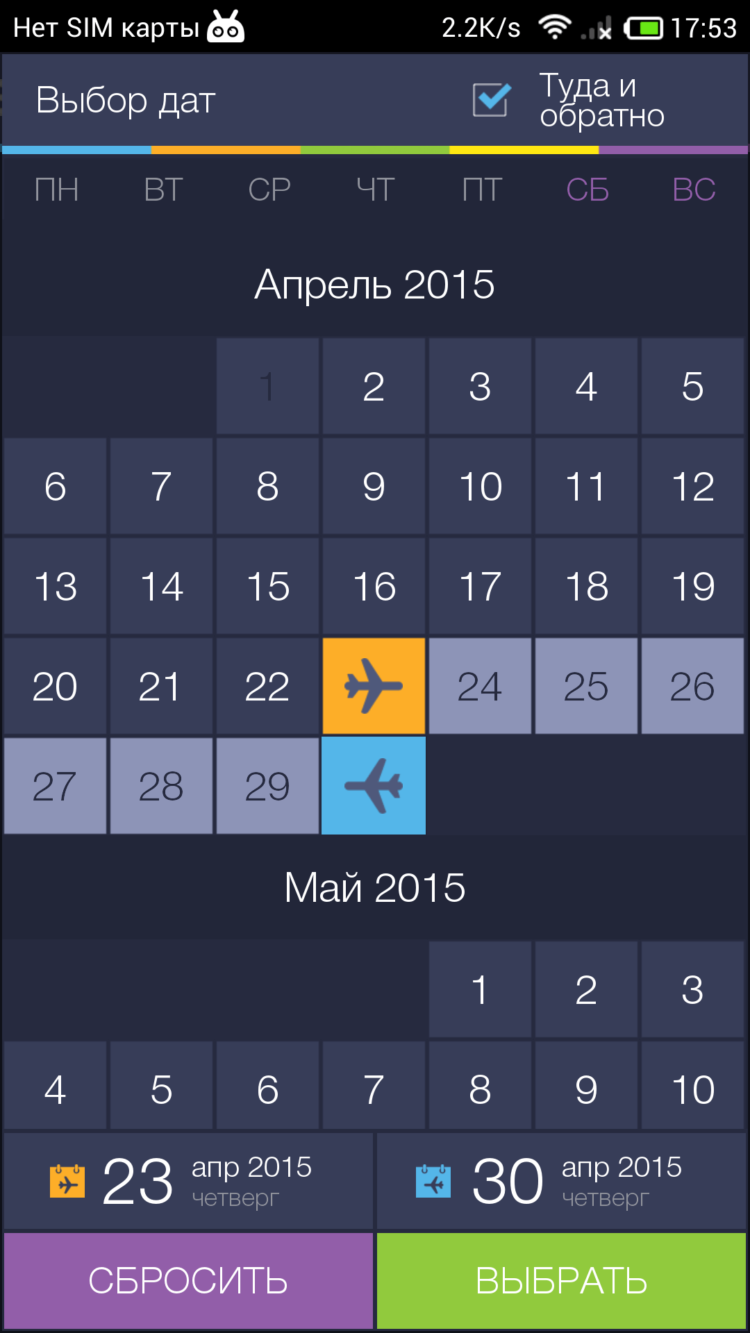
Task: Pick April 10 as a date
Action: coord(480,486)
